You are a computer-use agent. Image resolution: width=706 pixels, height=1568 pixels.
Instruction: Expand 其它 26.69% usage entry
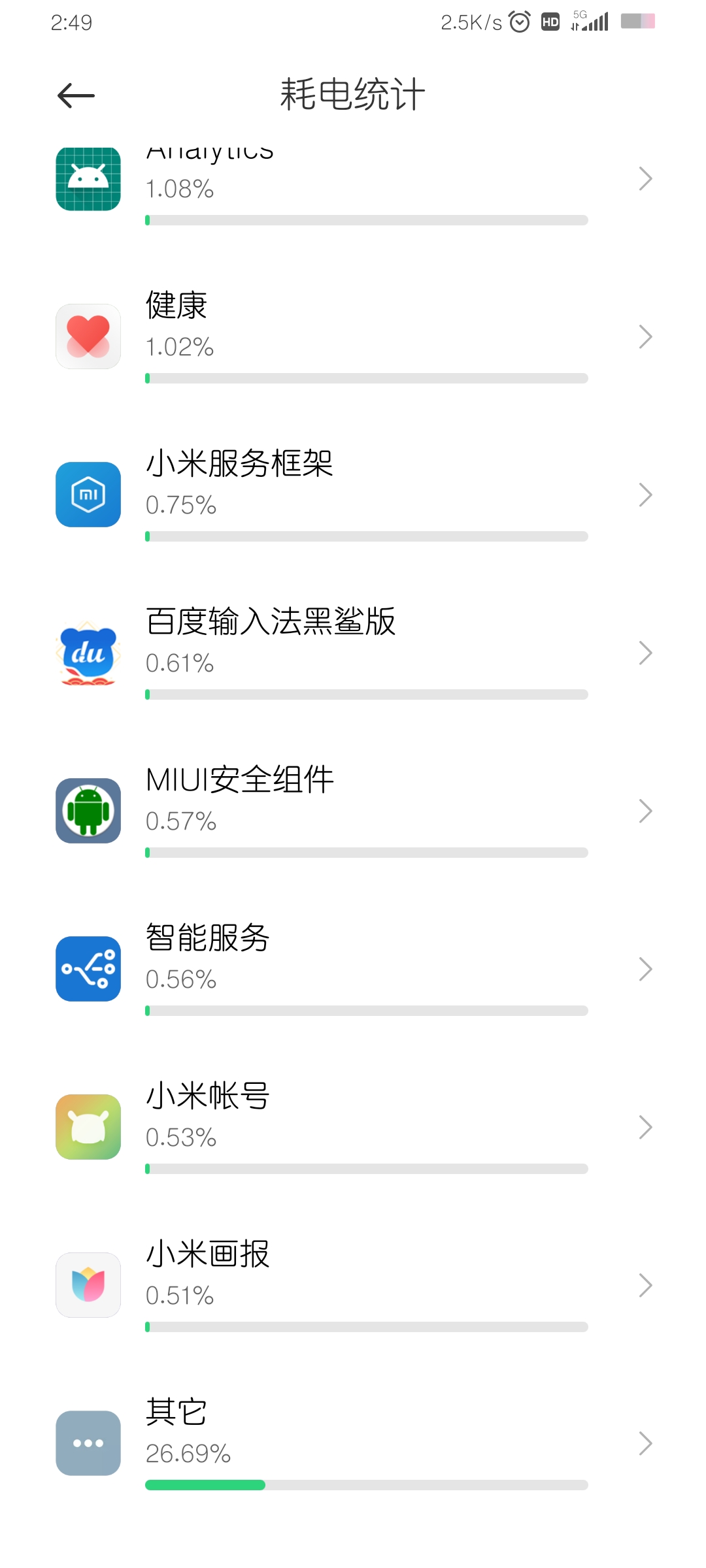353,1444
